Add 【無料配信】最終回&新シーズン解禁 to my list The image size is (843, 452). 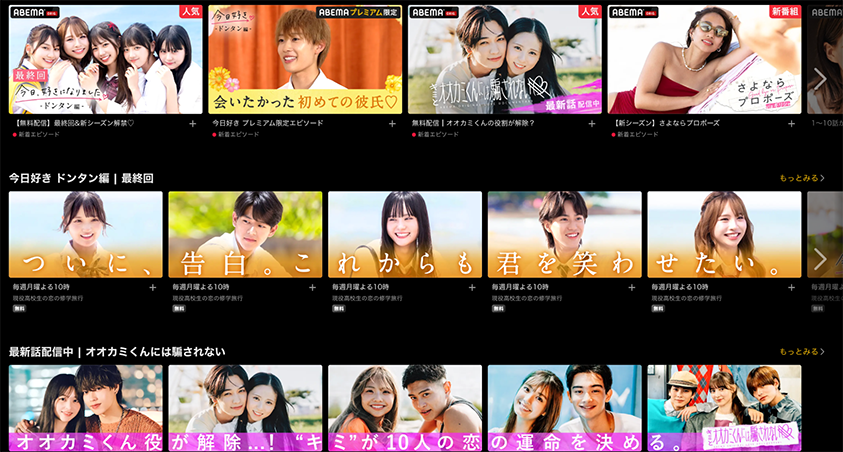192,124
